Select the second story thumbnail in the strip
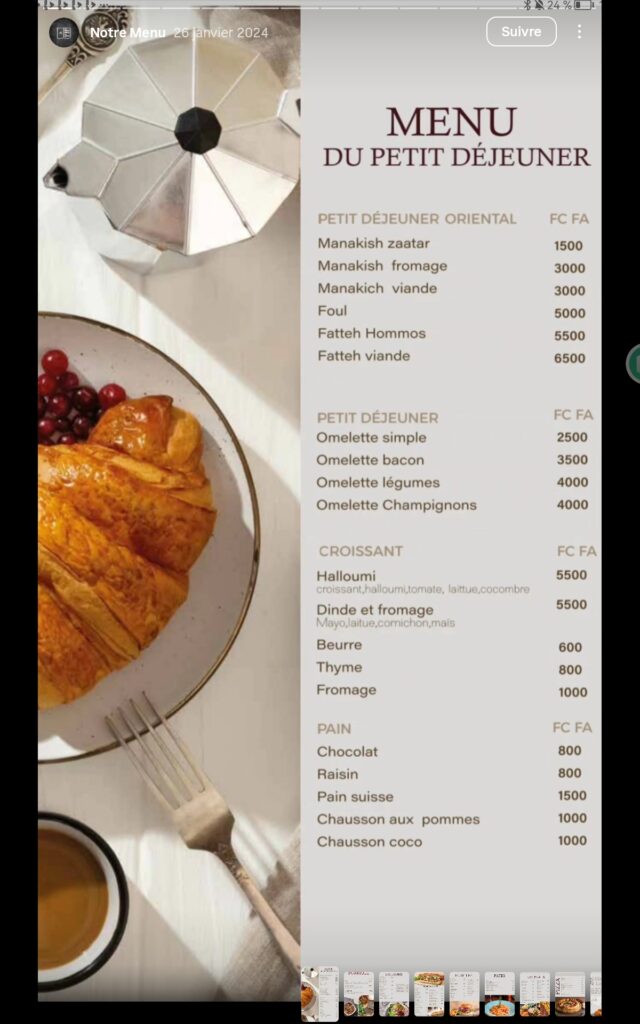 point(359,994)
